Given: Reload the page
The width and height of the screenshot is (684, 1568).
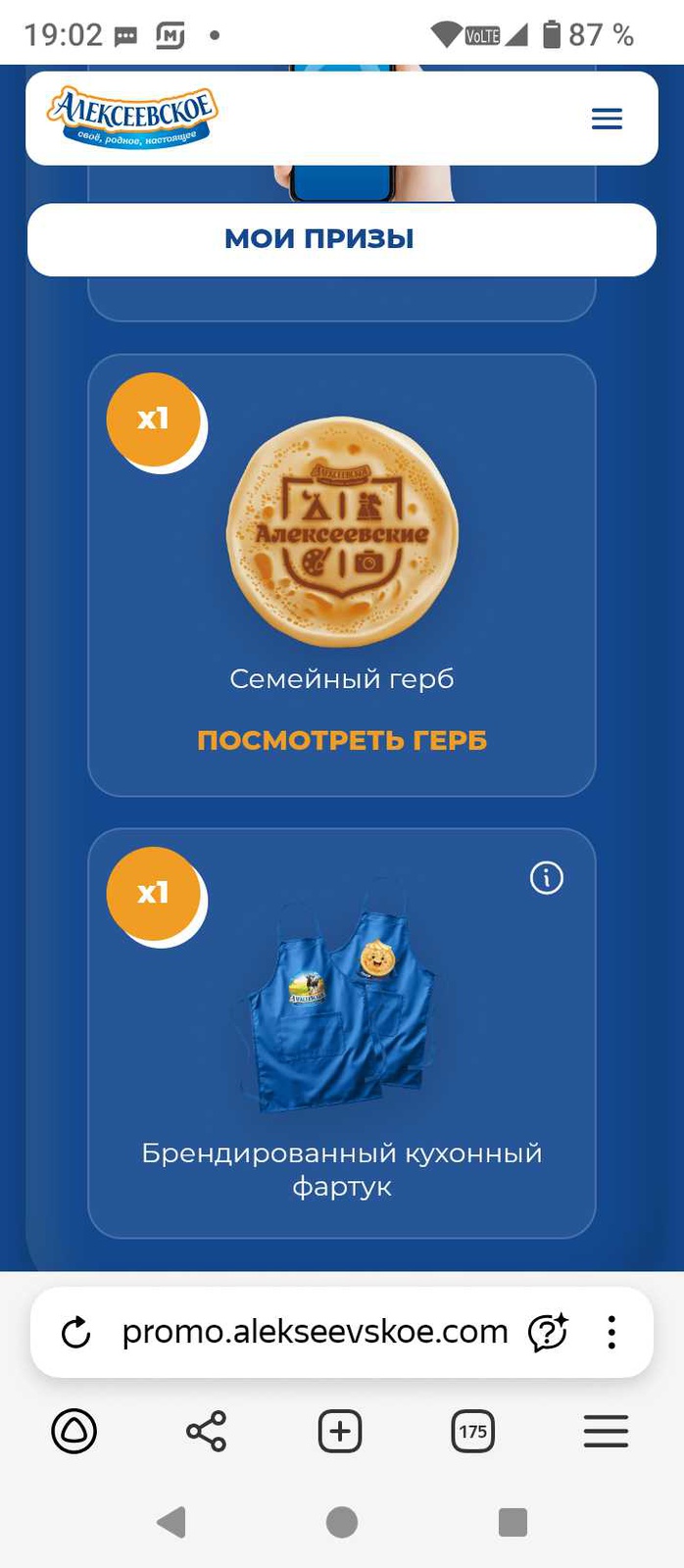Looking at the screenshot, I should (x=75, y=1333).
